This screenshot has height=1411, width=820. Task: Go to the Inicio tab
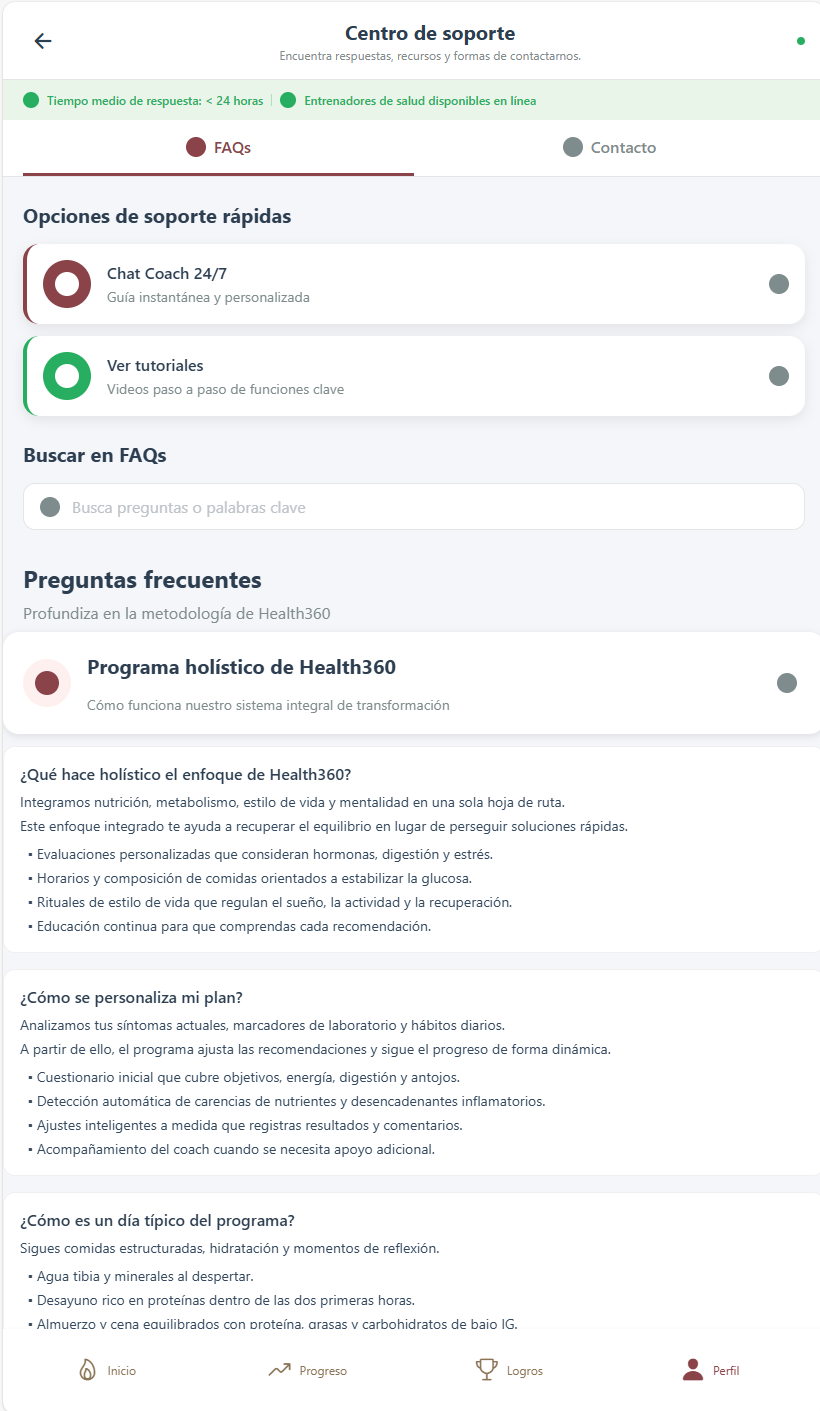coord(107,1370)
